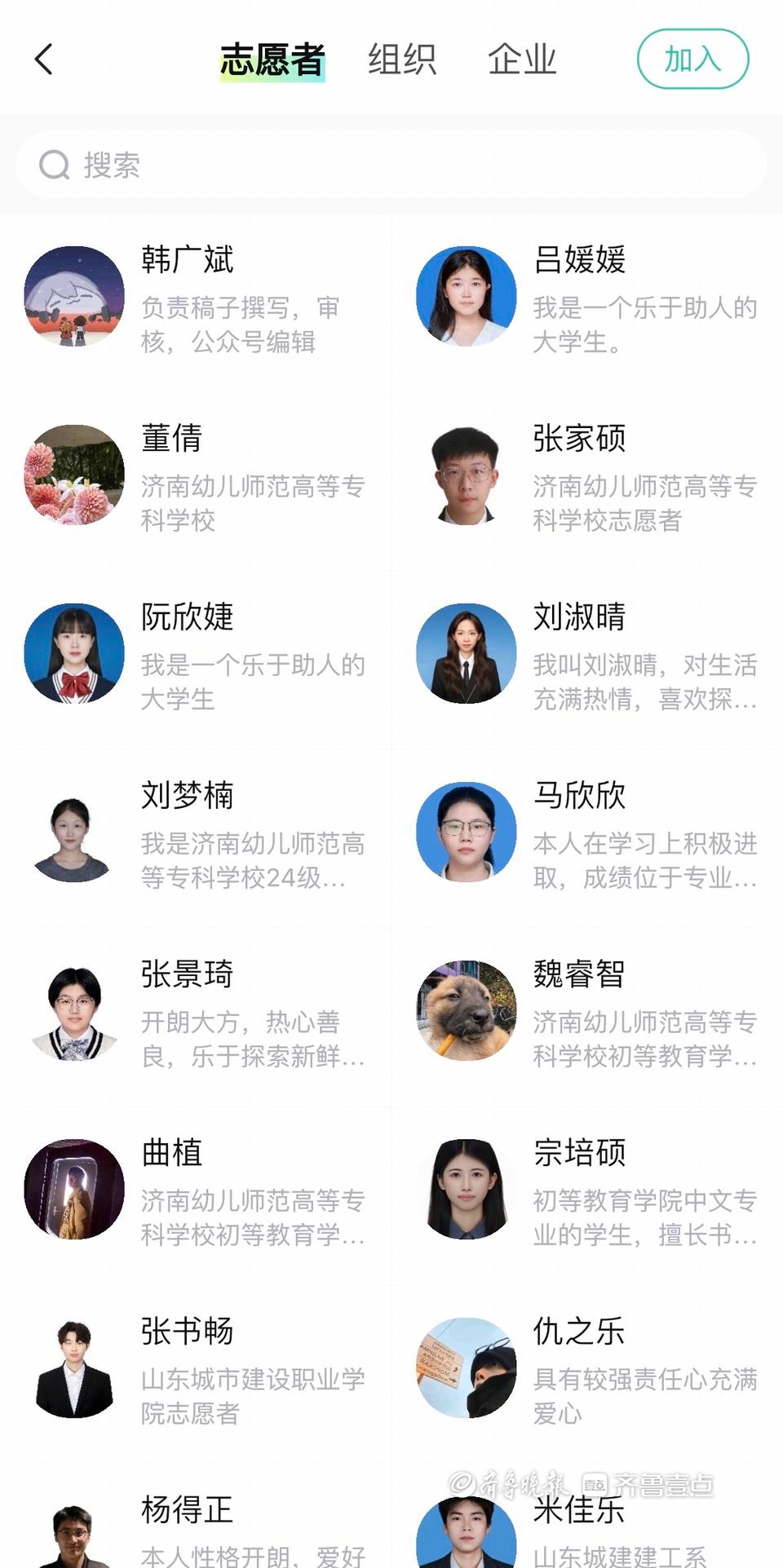Open 张书畅's volunteer profile
Viewport: 783px width, 1568px height.
coord(196,1371)
